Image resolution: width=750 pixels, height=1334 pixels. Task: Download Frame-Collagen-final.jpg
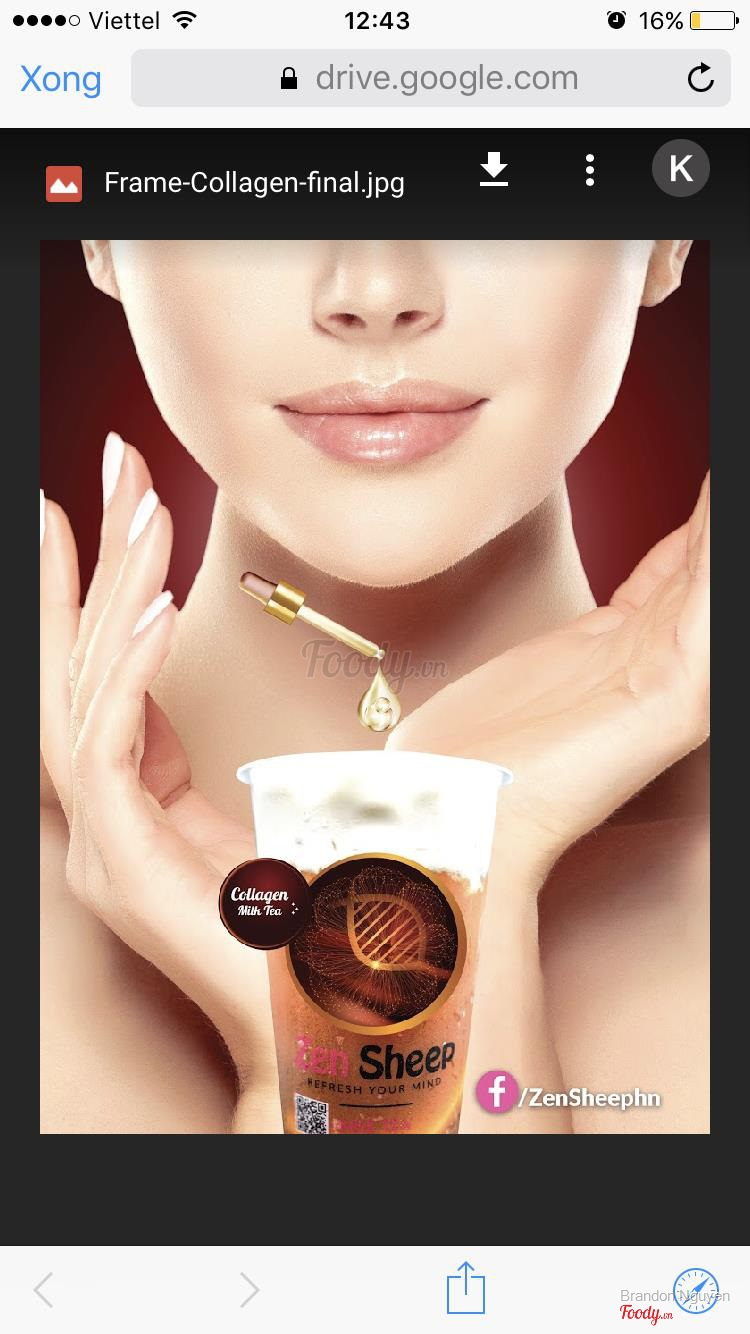tap(494, 170)
